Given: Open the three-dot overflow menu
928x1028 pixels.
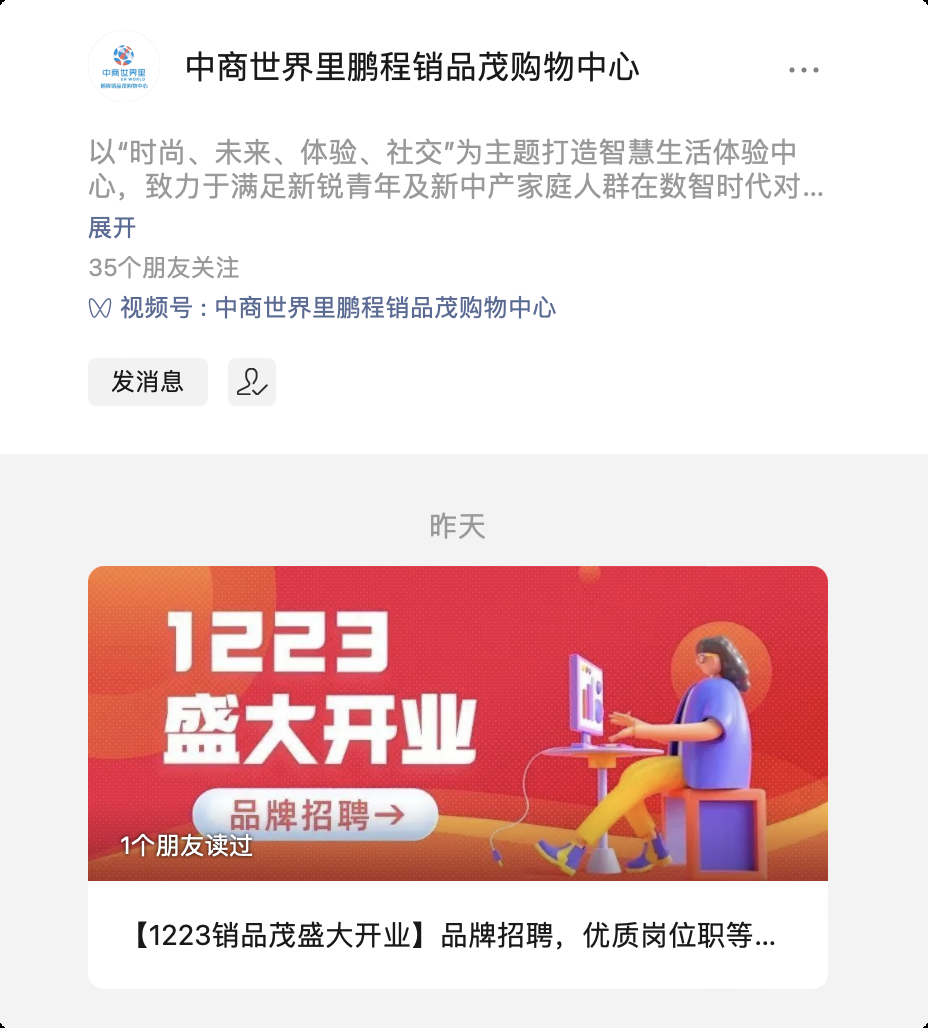Looking at the screenshot, I should click(803, 70).
